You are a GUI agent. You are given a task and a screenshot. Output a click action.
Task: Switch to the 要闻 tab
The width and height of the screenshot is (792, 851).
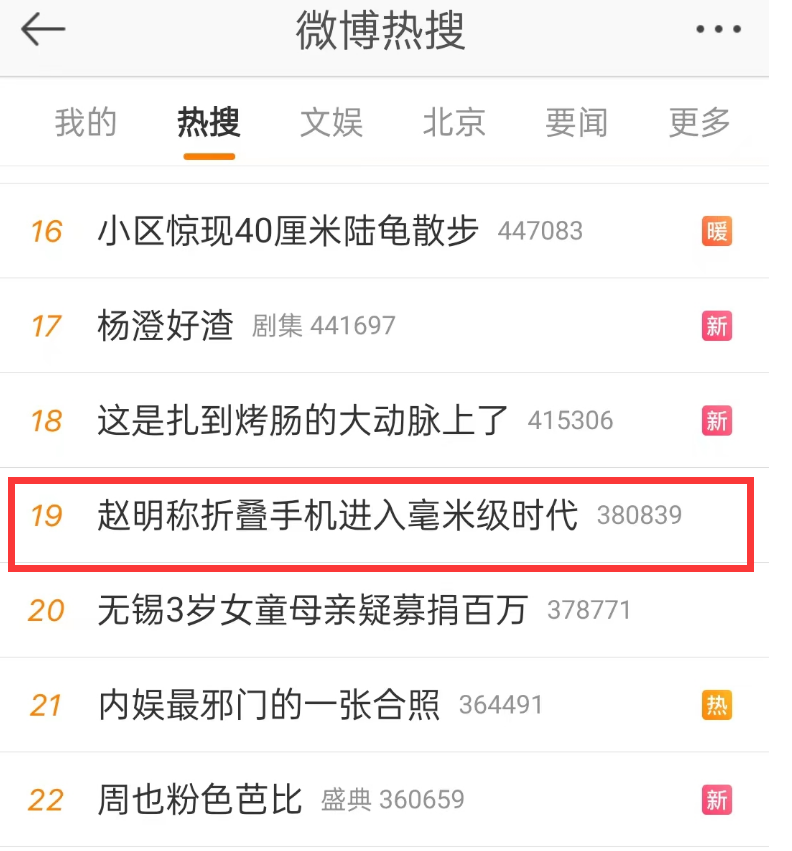[576, 123]
